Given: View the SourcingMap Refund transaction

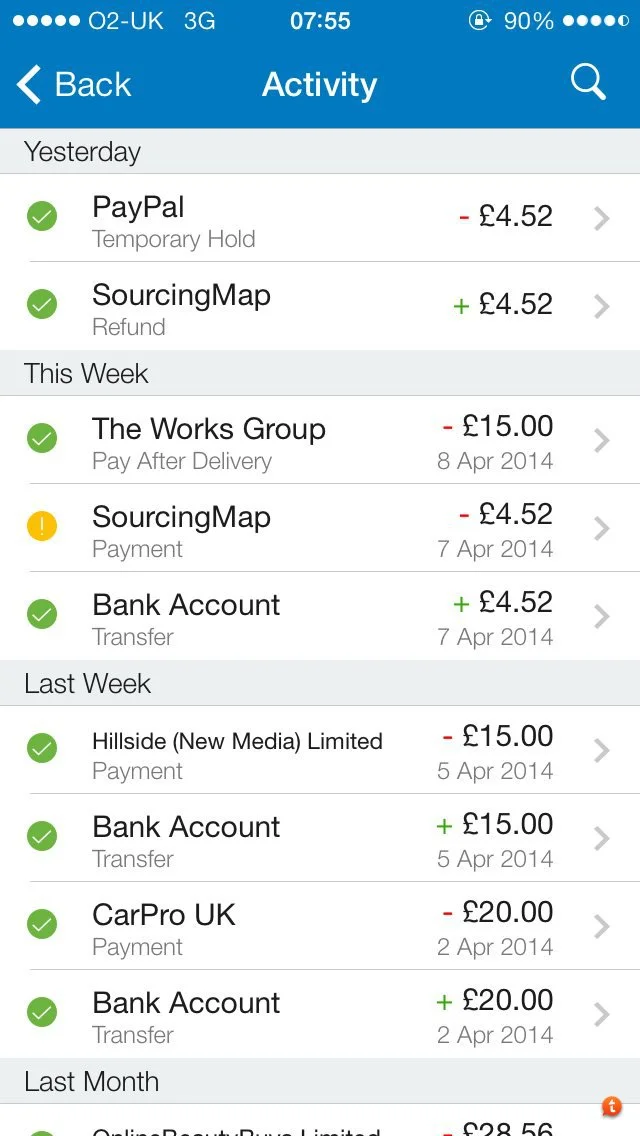Looking at the screenshot, I should [x=320, y=306].
